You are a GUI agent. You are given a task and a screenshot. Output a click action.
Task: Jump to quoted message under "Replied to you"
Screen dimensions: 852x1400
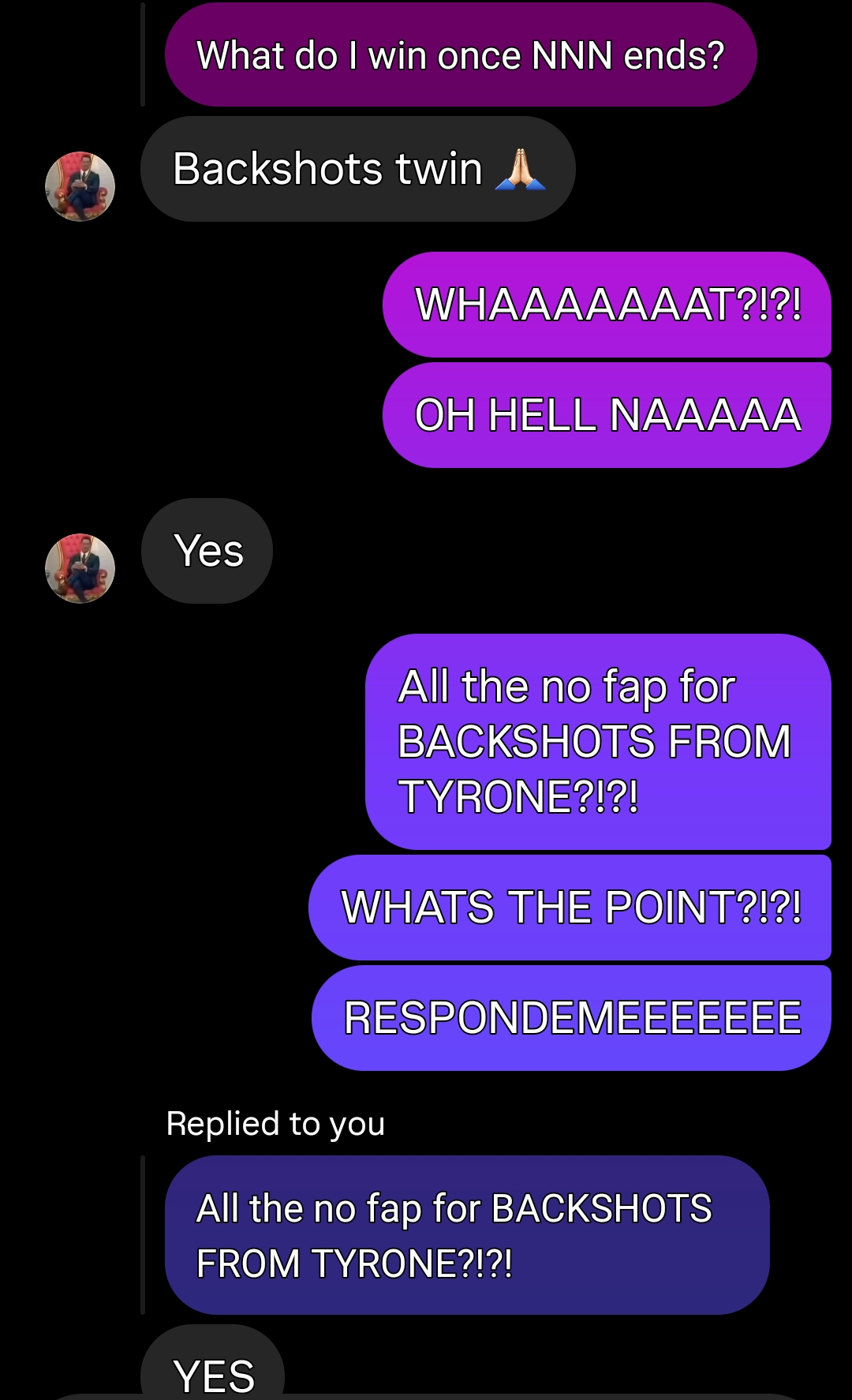[465, 1235]
